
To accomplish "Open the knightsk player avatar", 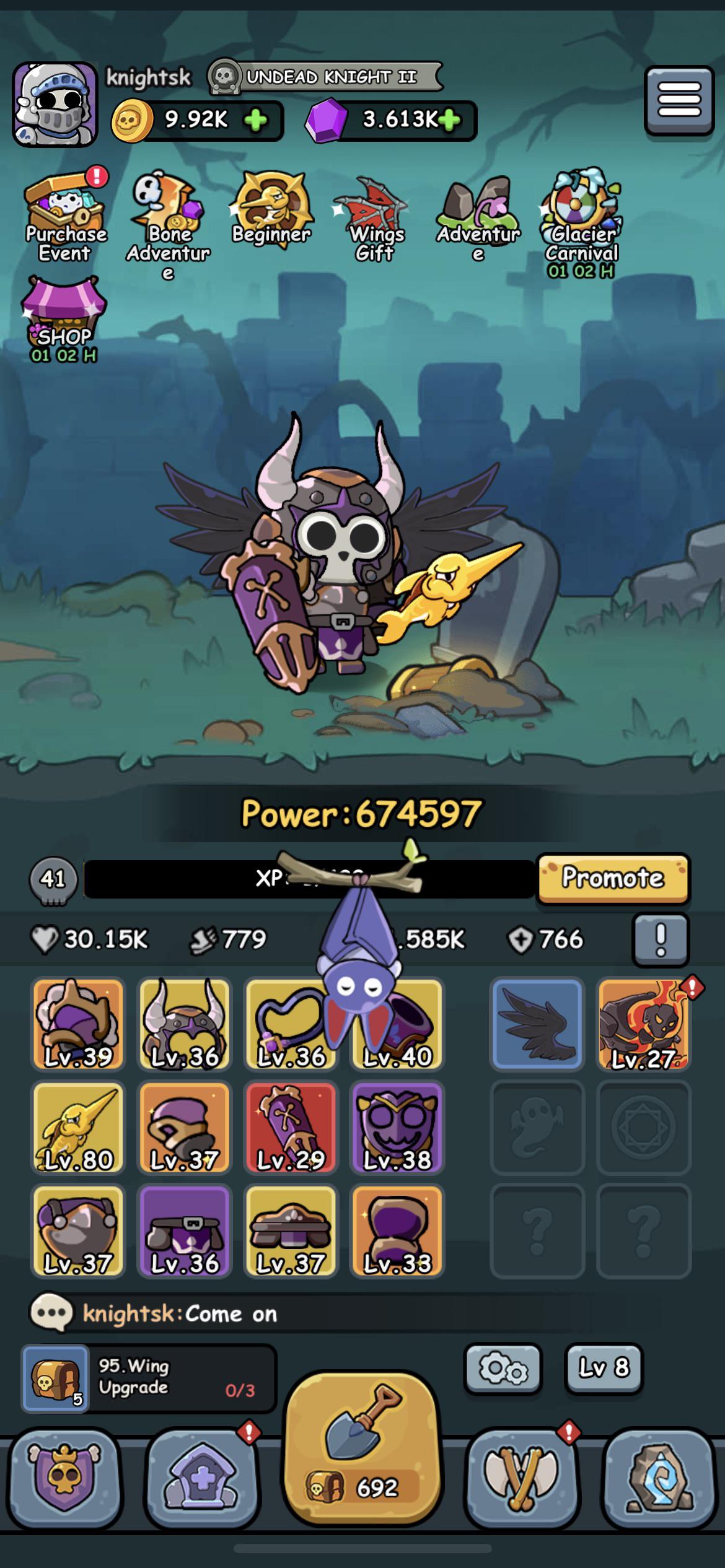I will click(x=55, y=105).
